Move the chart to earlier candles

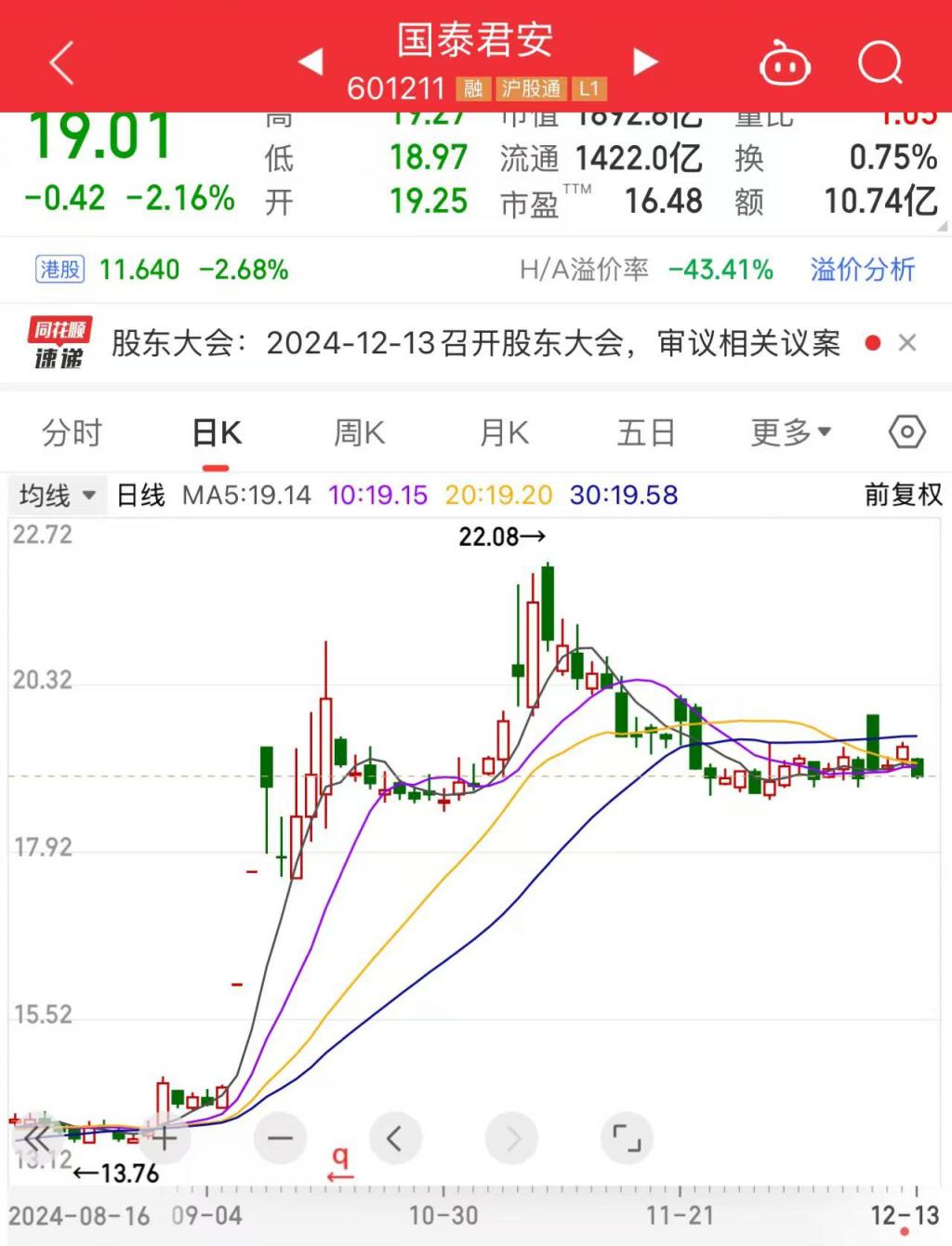point(394,1138)
